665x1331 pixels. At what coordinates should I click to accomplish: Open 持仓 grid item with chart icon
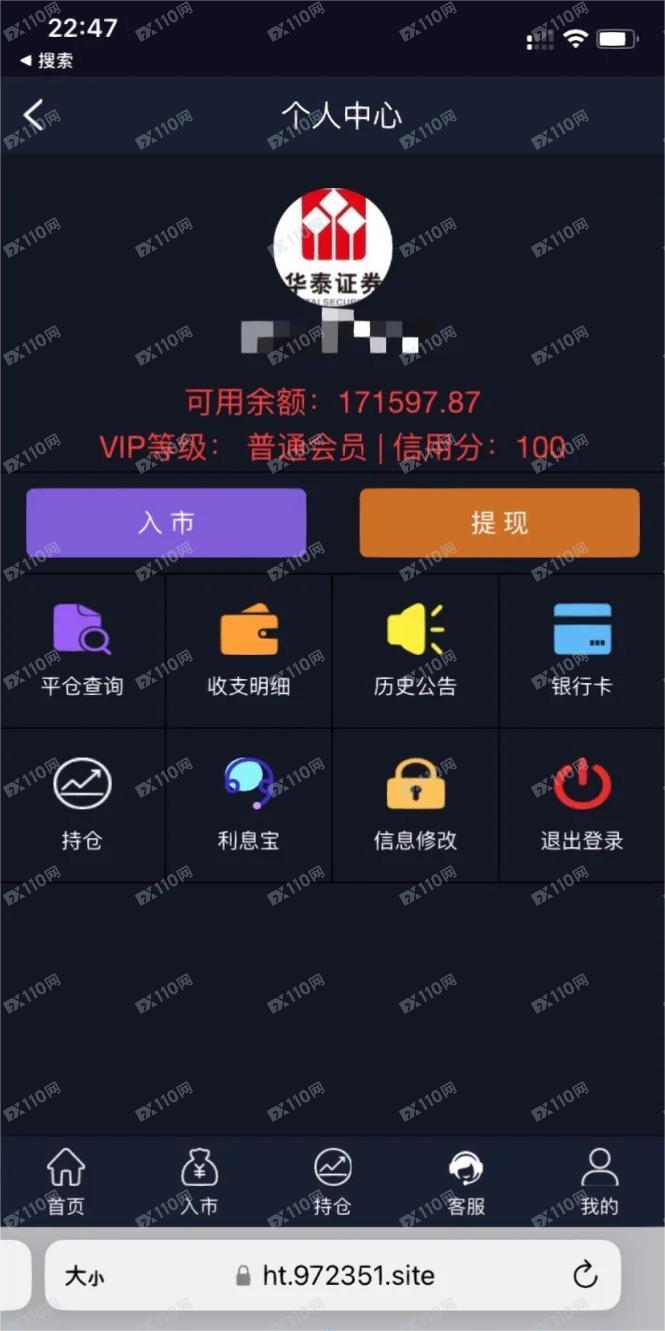[x=82, y=804]
